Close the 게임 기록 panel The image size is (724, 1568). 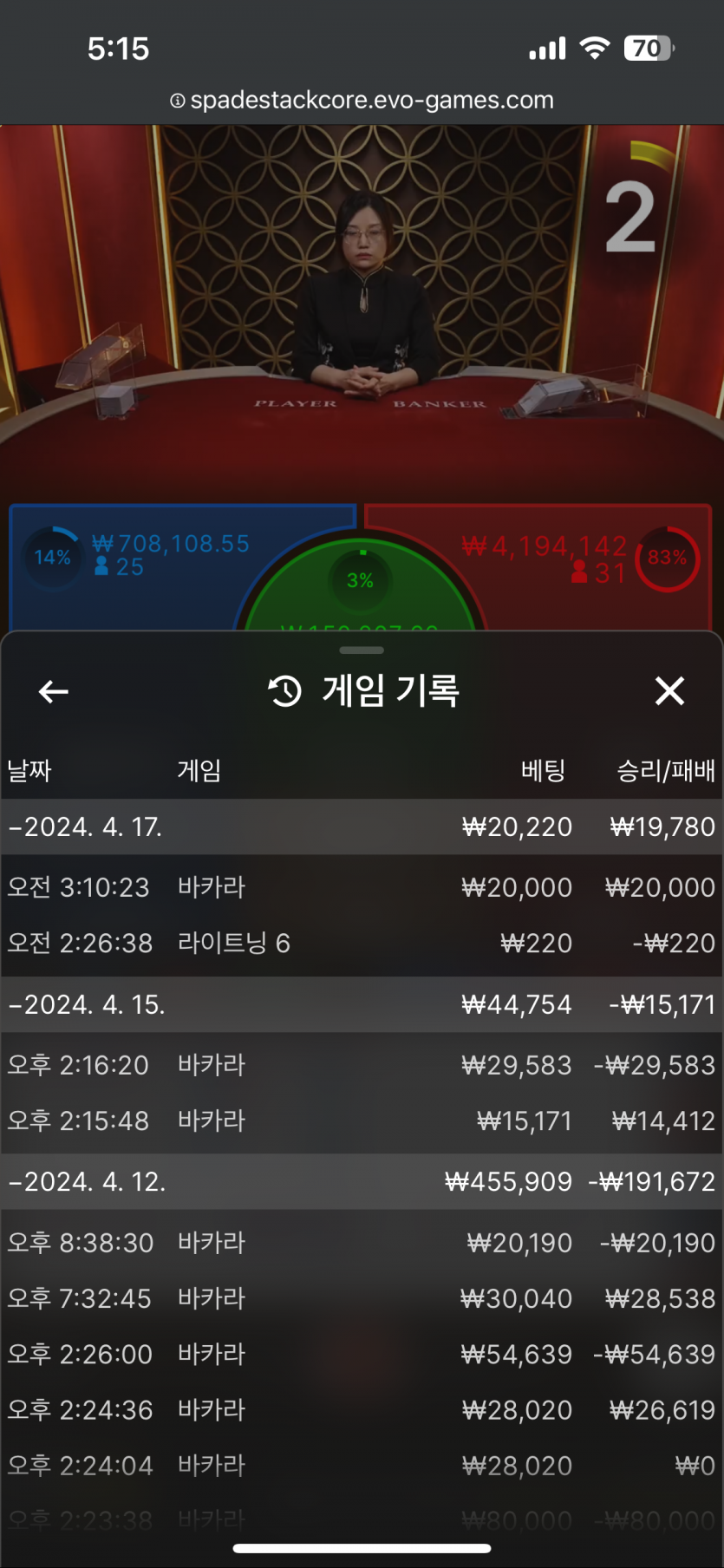pos(669,691)
